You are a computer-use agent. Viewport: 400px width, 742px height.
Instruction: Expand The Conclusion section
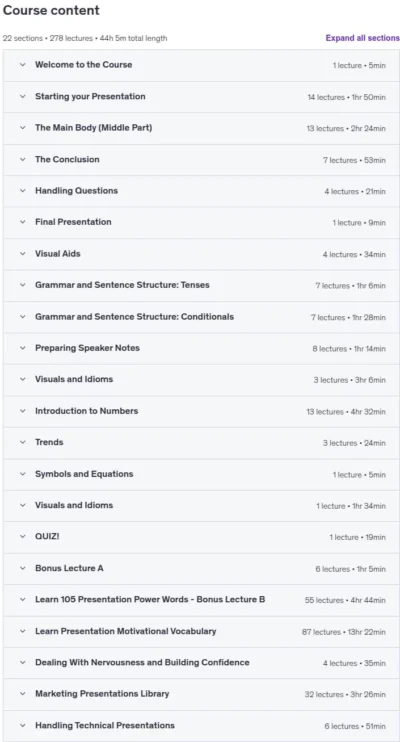(201, 160)
